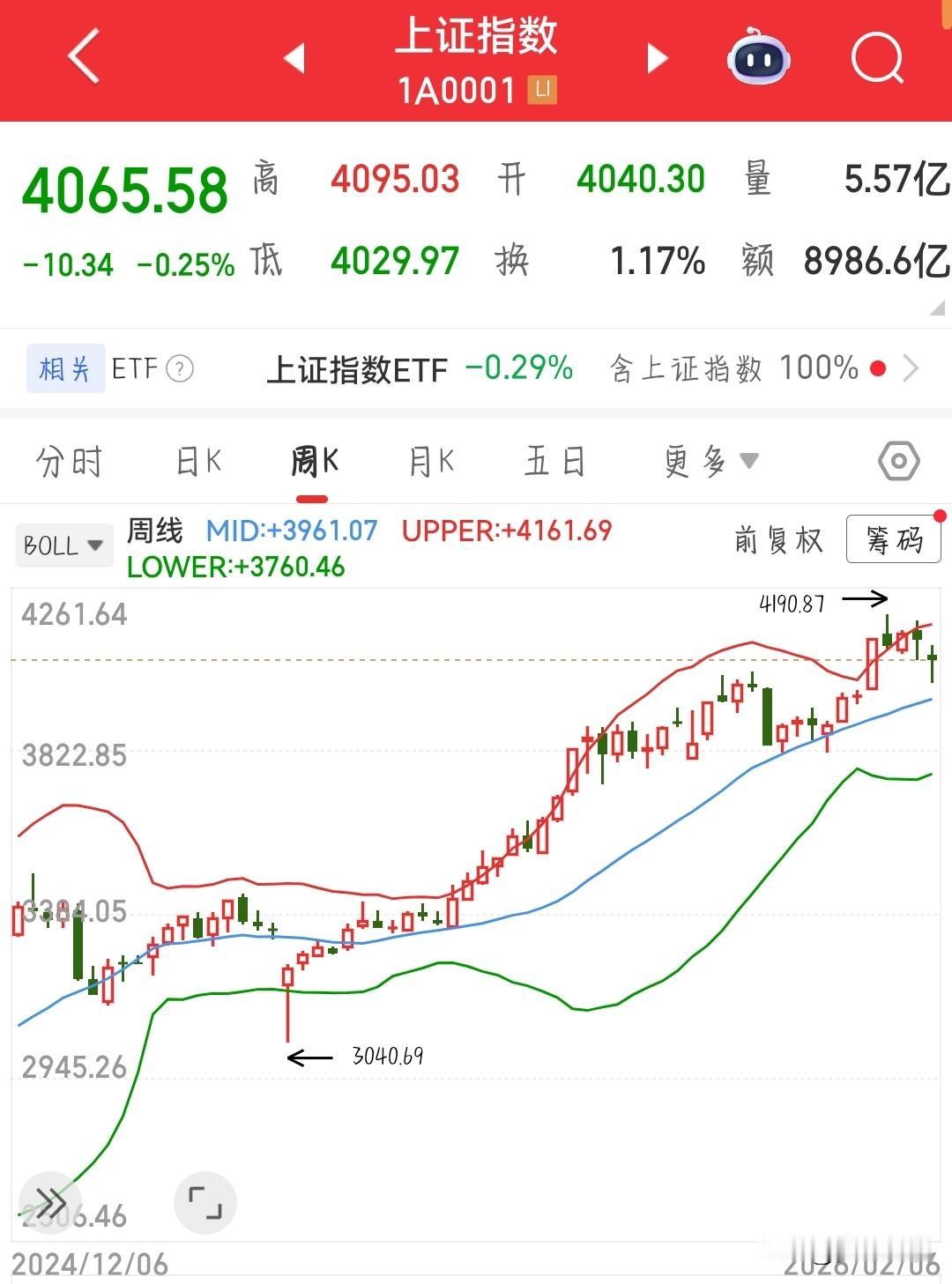952x1284 pixels.
Task: Open the AI assistant robot icon
Action: tap(761, 57)
